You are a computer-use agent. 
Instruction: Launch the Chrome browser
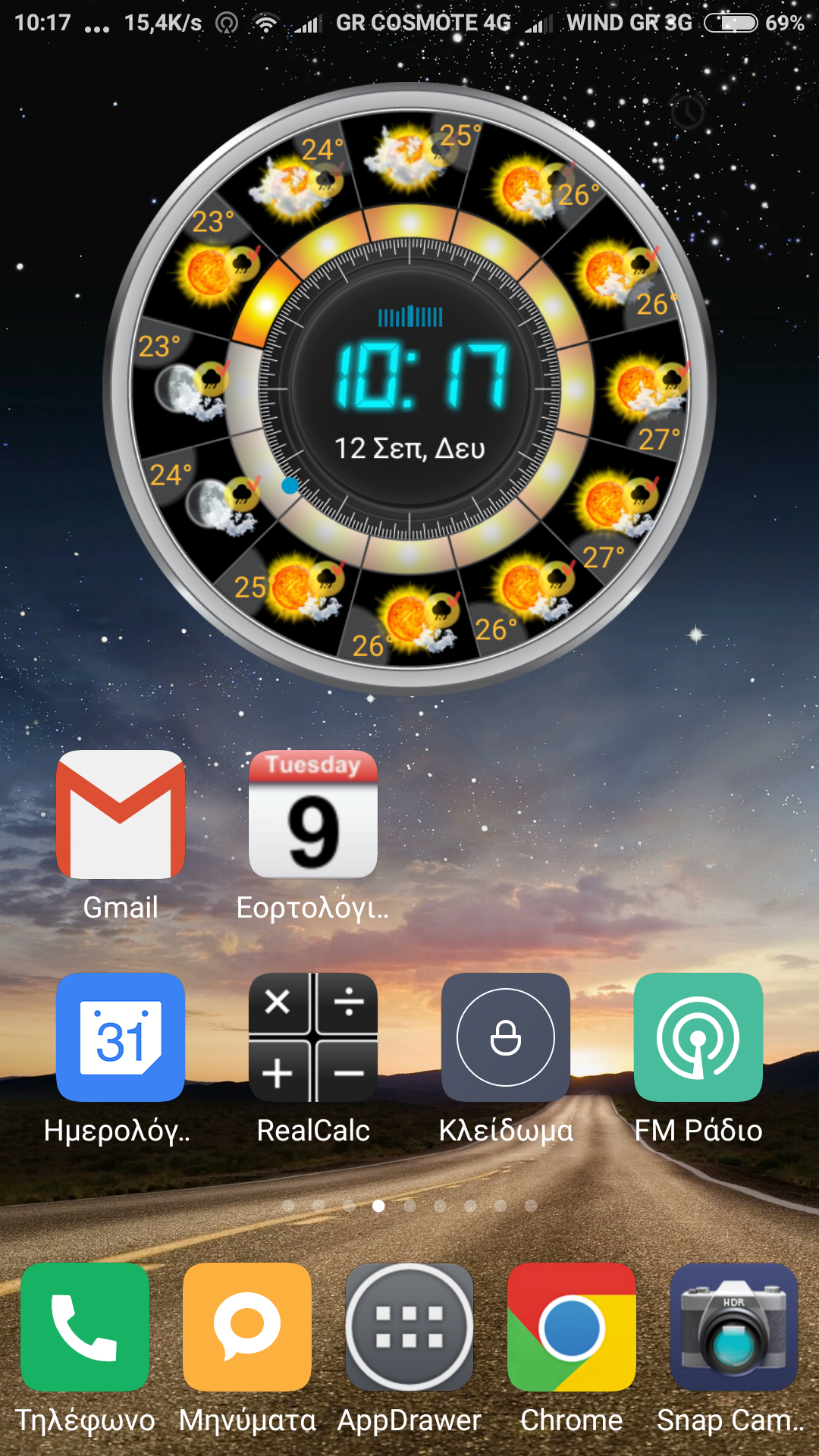[572, 1327]
